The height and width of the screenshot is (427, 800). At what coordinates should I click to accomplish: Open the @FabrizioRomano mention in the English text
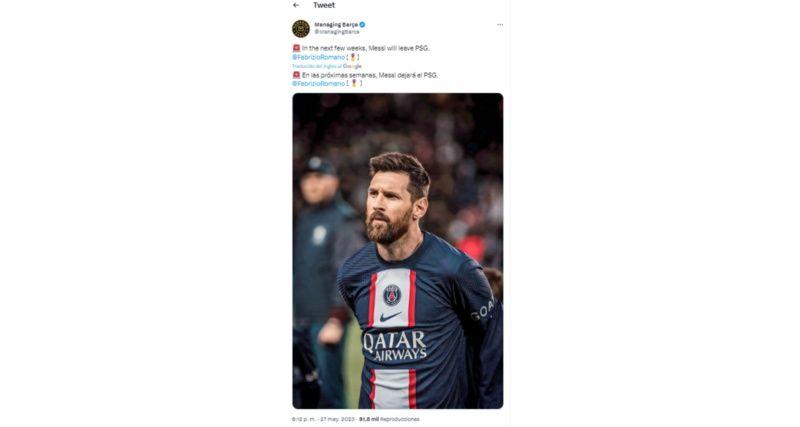click(x=318, y=57)
